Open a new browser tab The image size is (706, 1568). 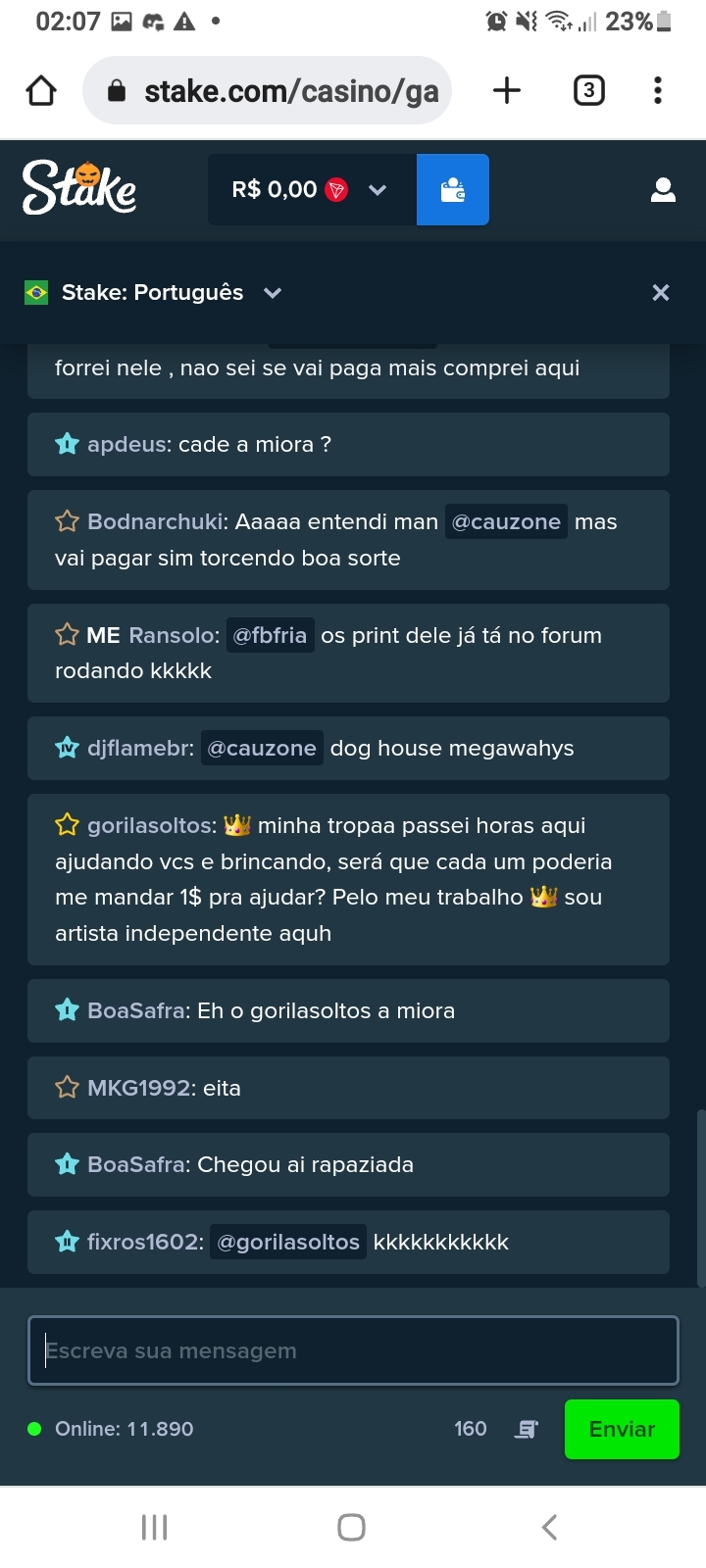point(507,91)
